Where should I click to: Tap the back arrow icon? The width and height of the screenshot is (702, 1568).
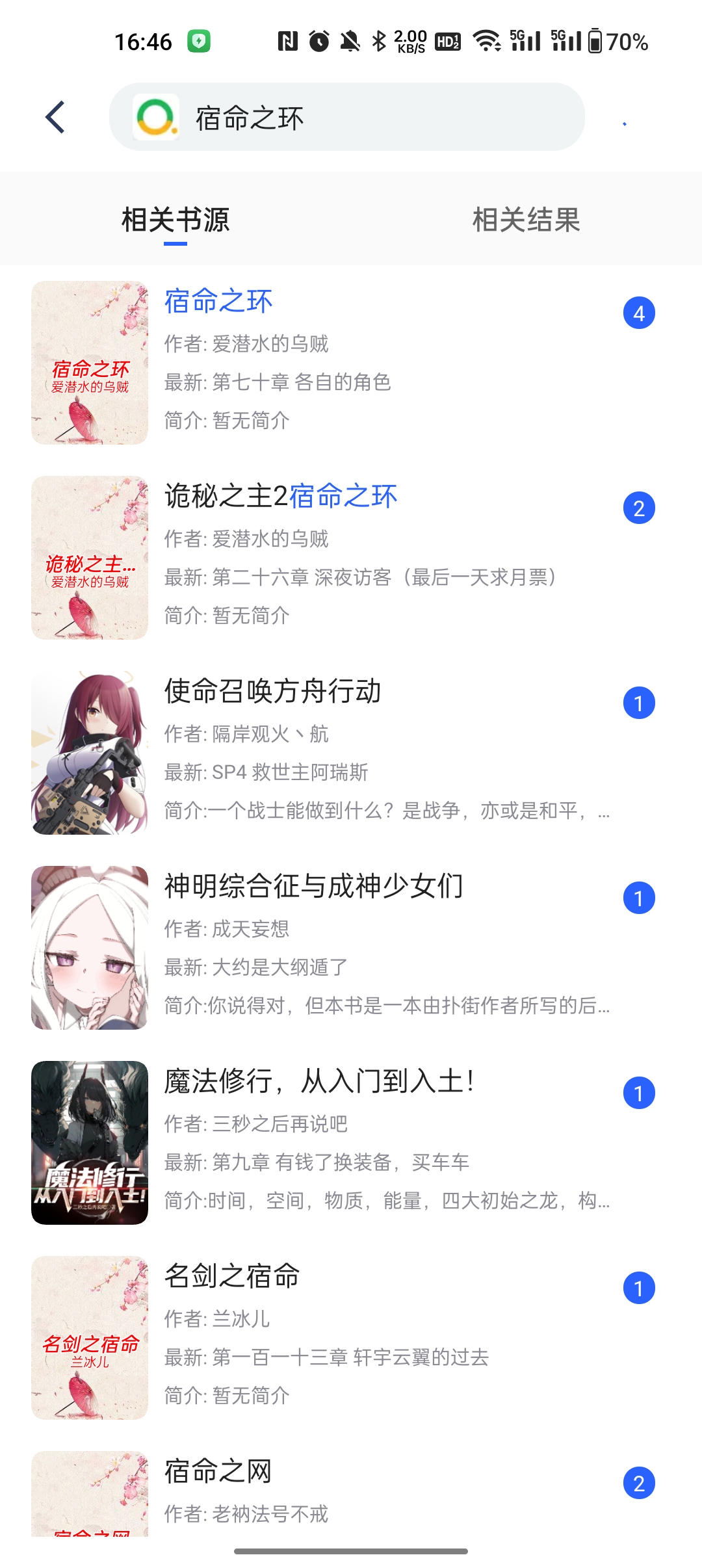pos(55,117)
